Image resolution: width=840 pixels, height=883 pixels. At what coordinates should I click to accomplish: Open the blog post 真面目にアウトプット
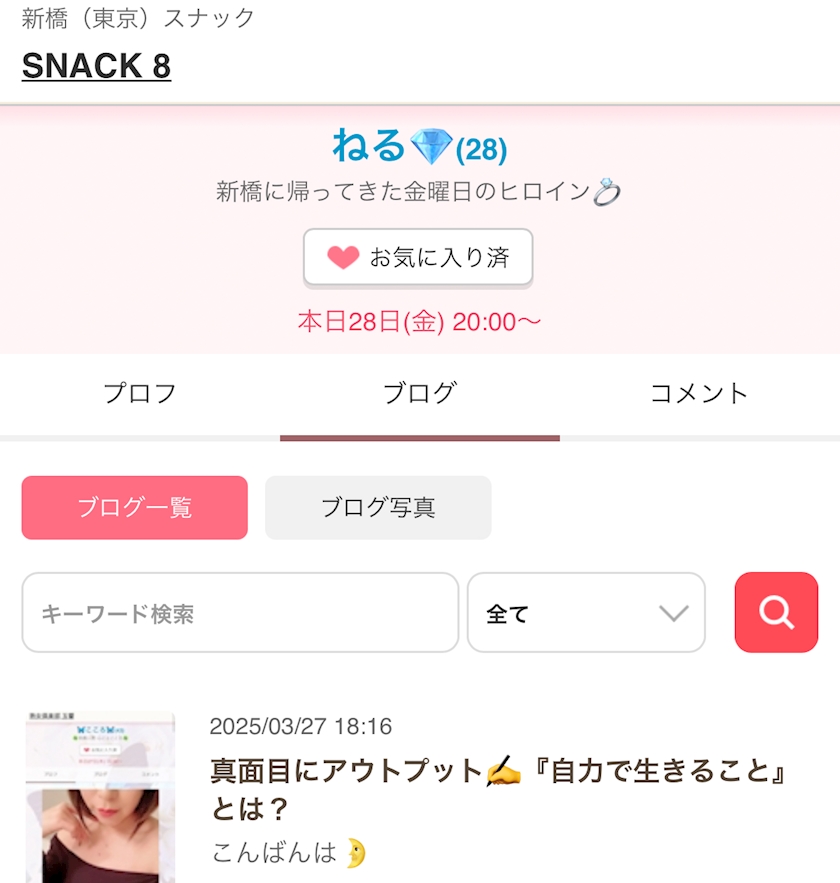click(498, 790)
